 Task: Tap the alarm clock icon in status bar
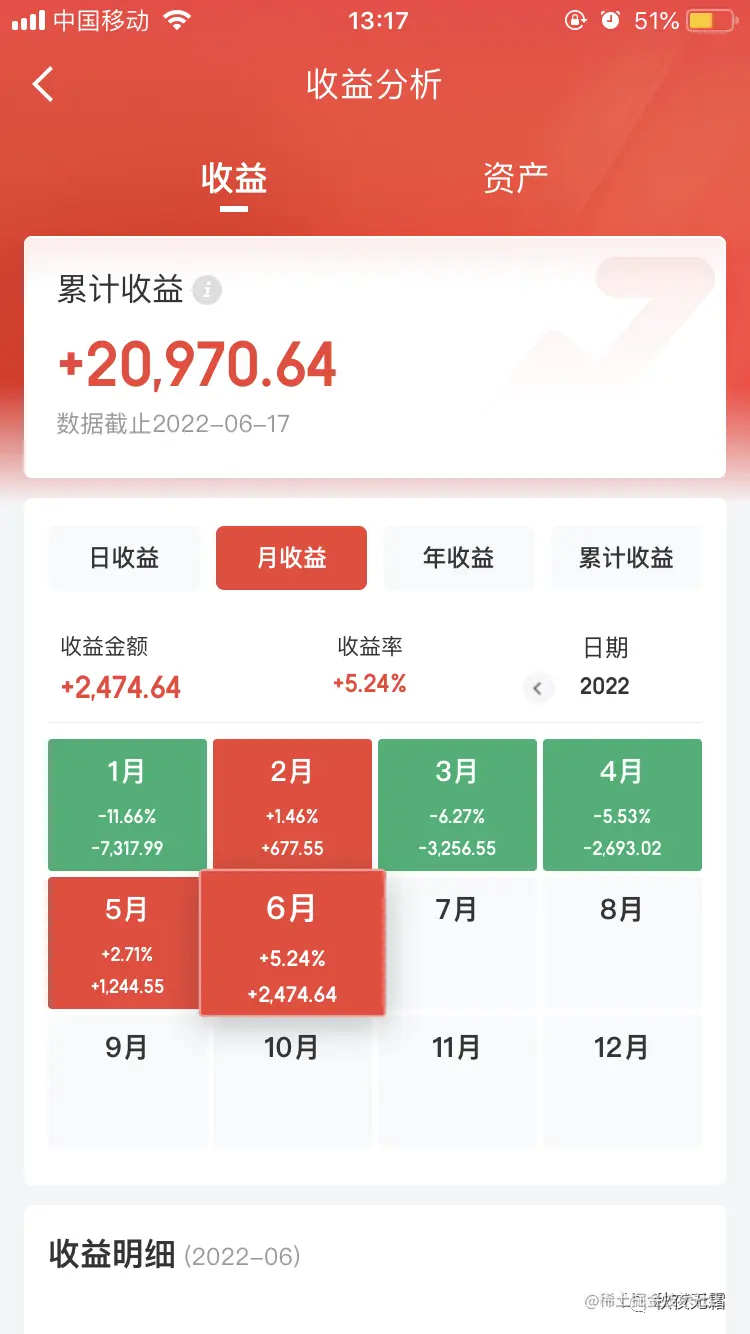tap(610, 19)
